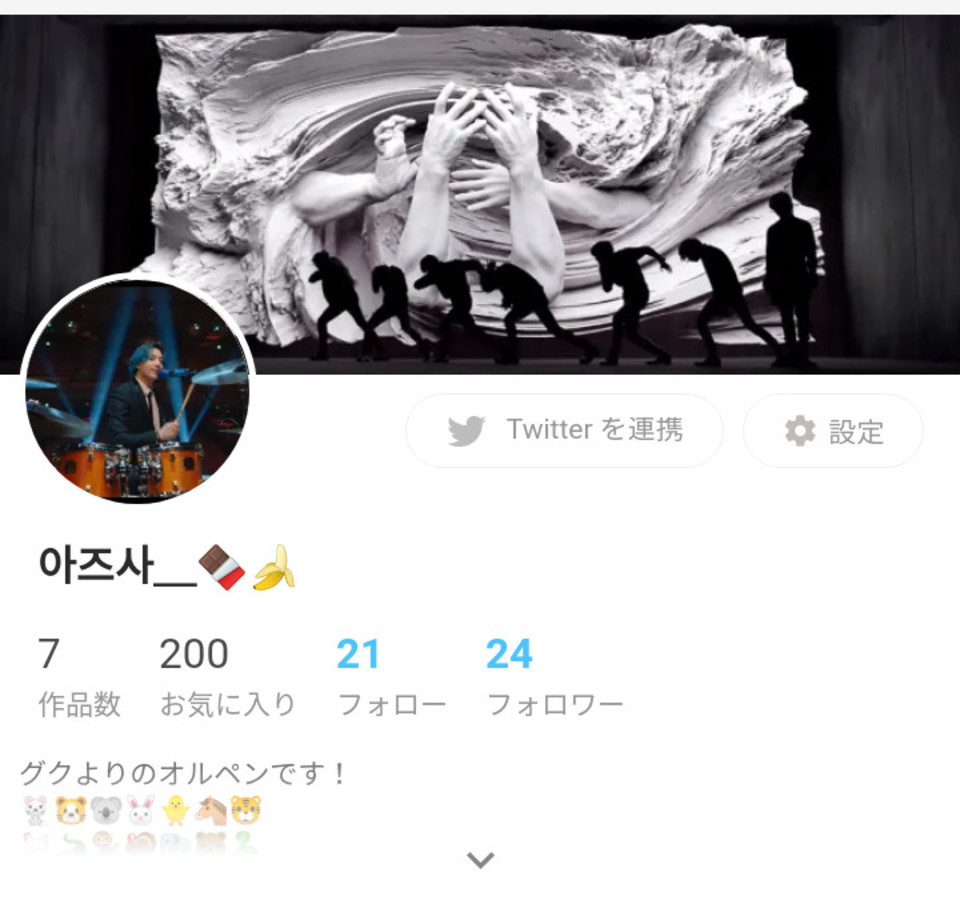Open the drummer profile picture
The image size is (960, 920).
[137, 390]
